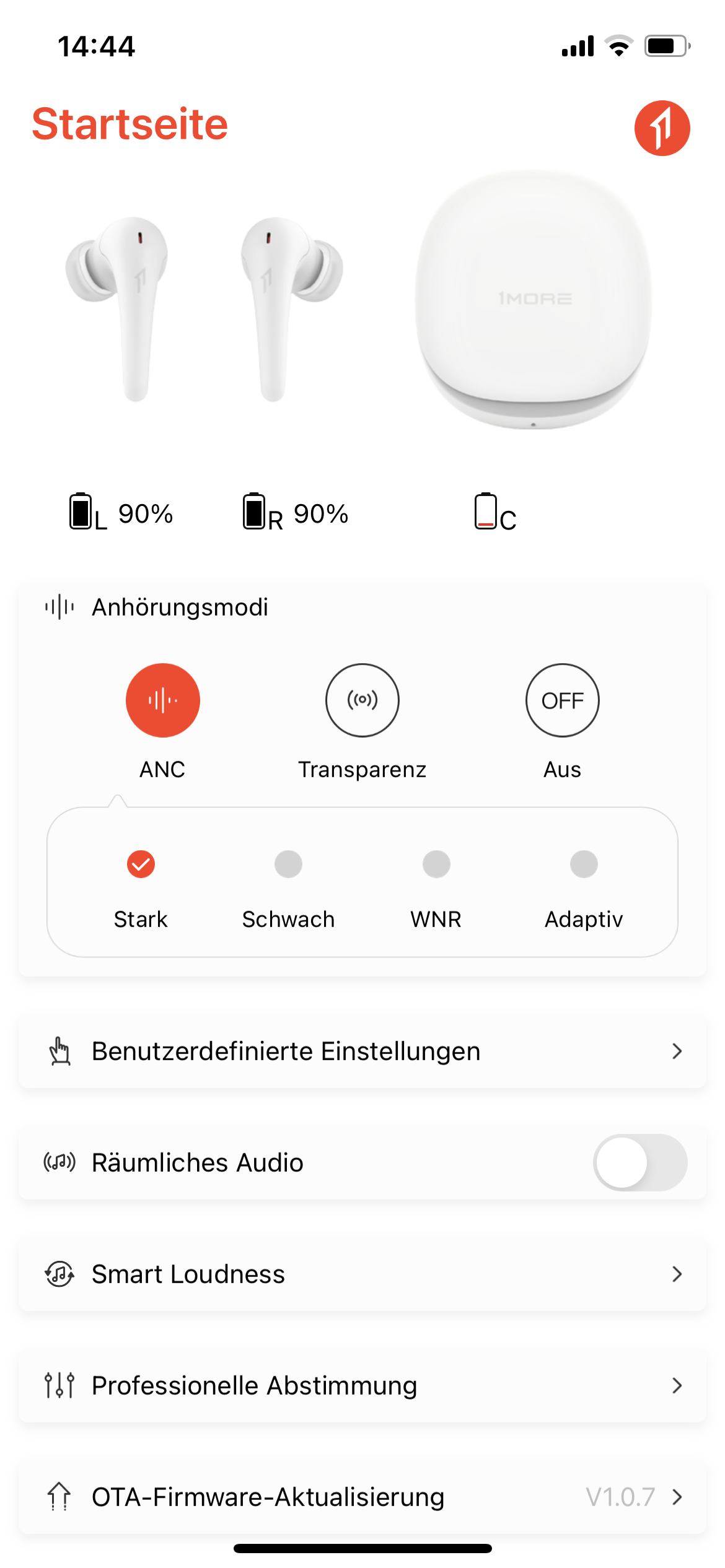
Task: Choose Stark ANC level
Action: [141, 865]
